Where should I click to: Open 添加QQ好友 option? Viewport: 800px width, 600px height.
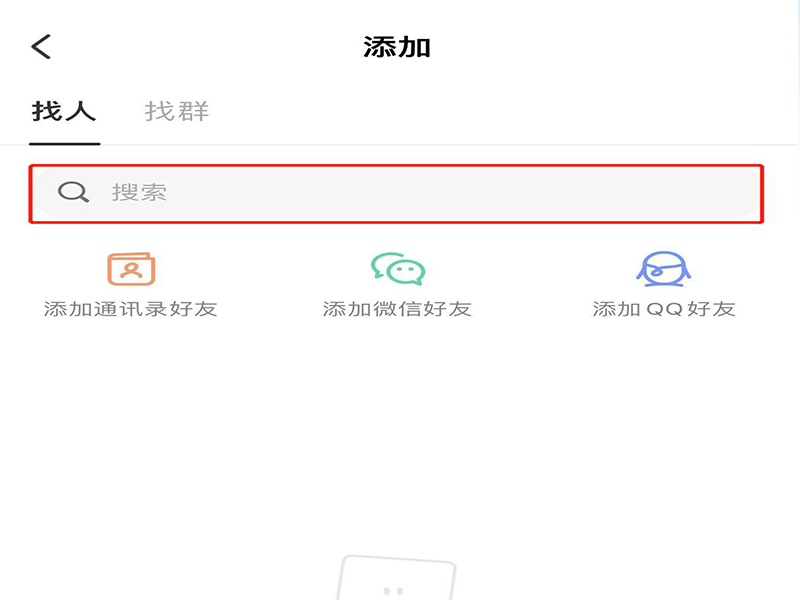tap(664, 285)
